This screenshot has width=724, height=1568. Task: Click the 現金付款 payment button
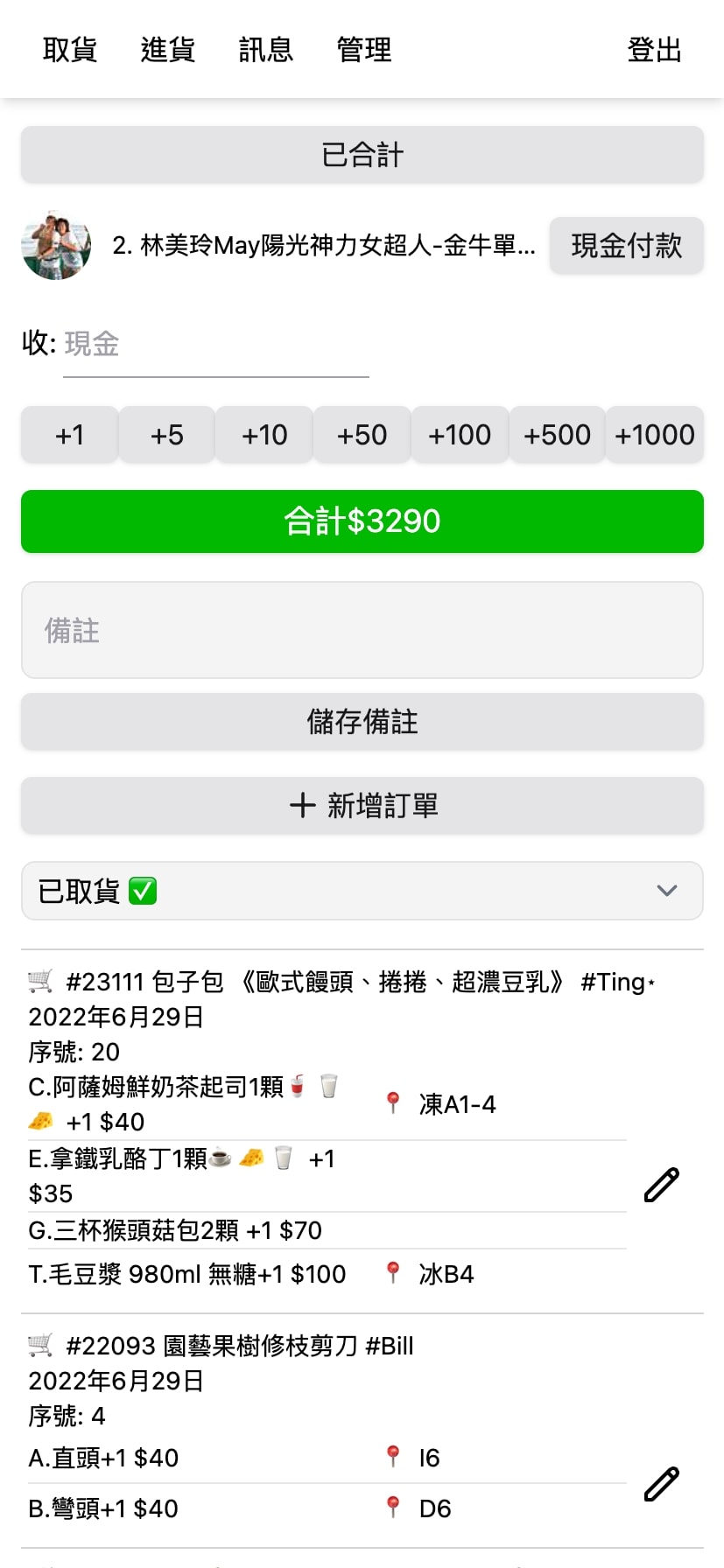[x=625, y=246]
